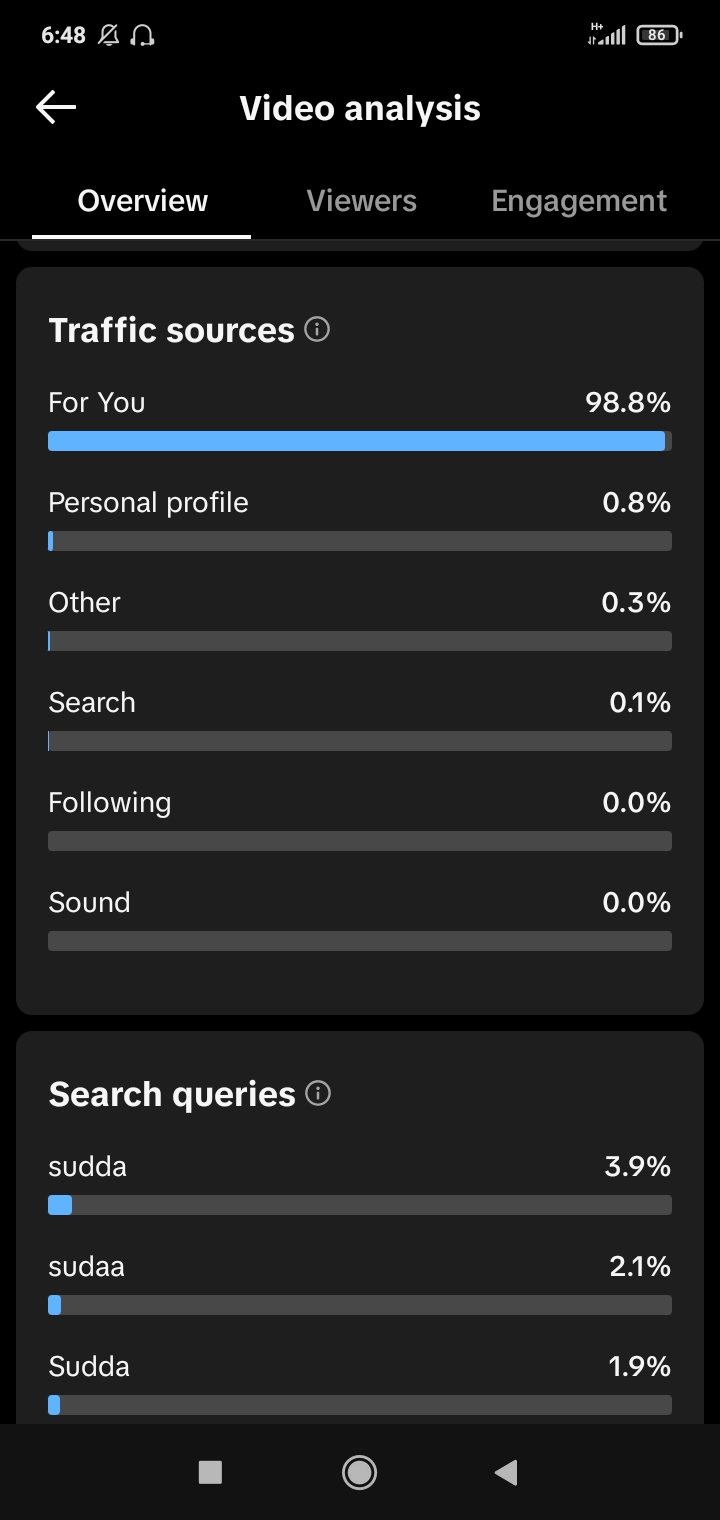This screenshot has width=720, height=1520.
Task: Switch to the Engagement tab
Action: (579, 201)
